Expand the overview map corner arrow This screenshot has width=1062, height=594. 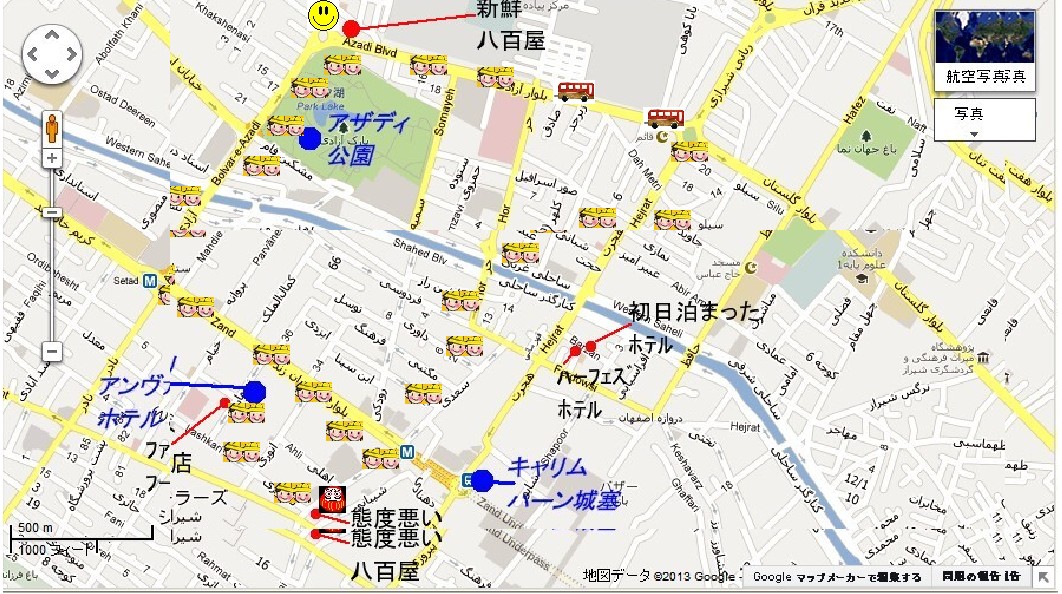click(1045, 577)
